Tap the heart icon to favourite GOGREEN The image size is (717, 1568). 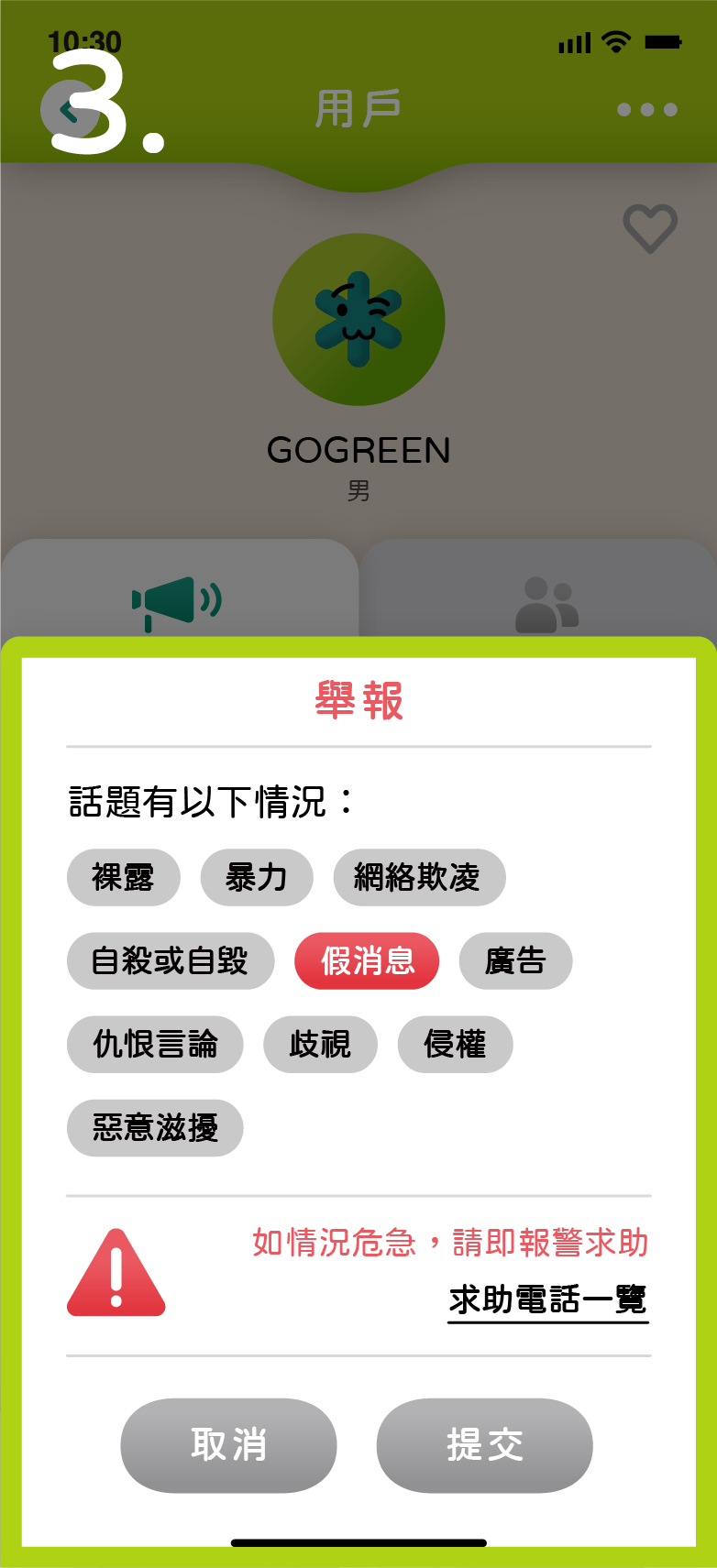click(650, 228)
